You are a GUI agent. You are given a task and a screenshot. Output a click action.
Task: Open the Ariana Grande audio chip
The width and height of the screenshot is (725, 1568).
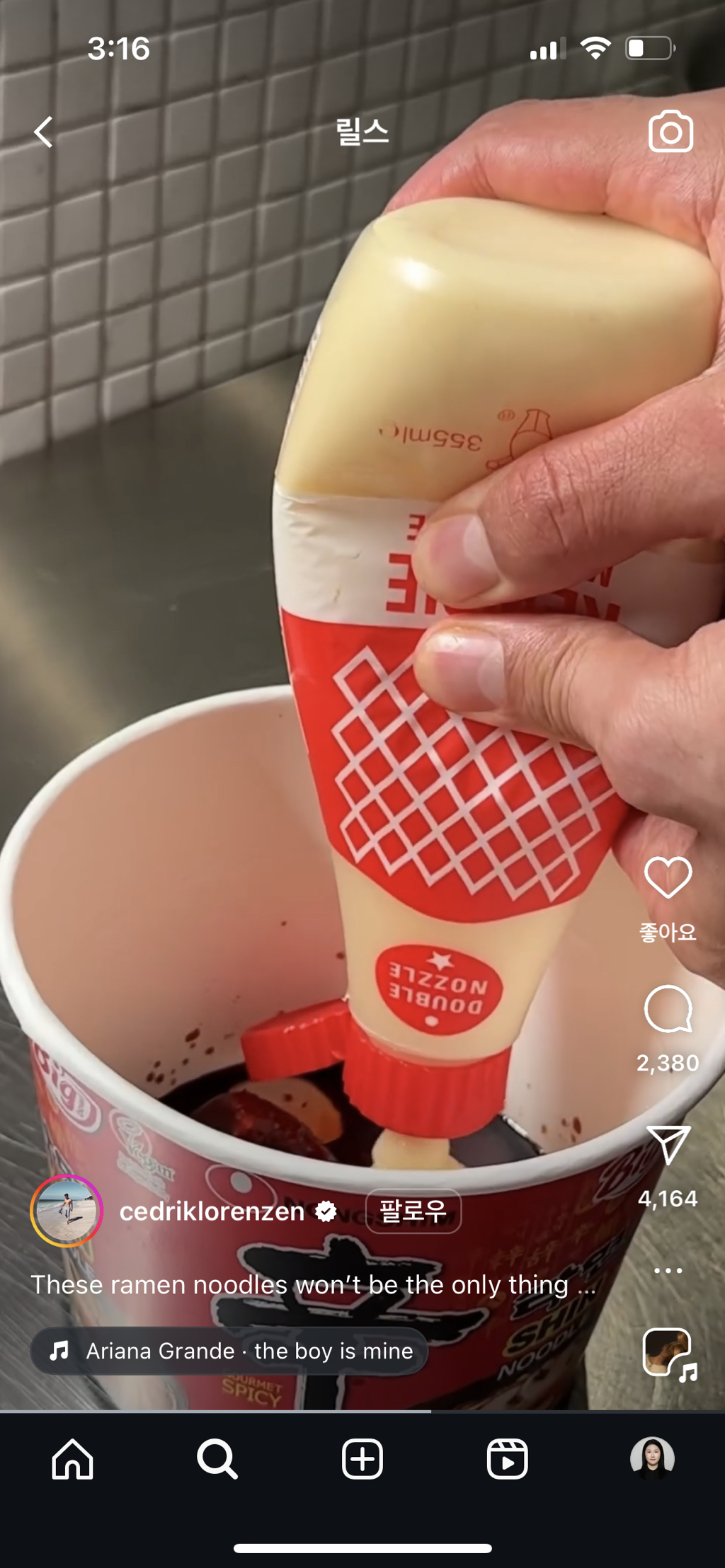click(229, 1351)
